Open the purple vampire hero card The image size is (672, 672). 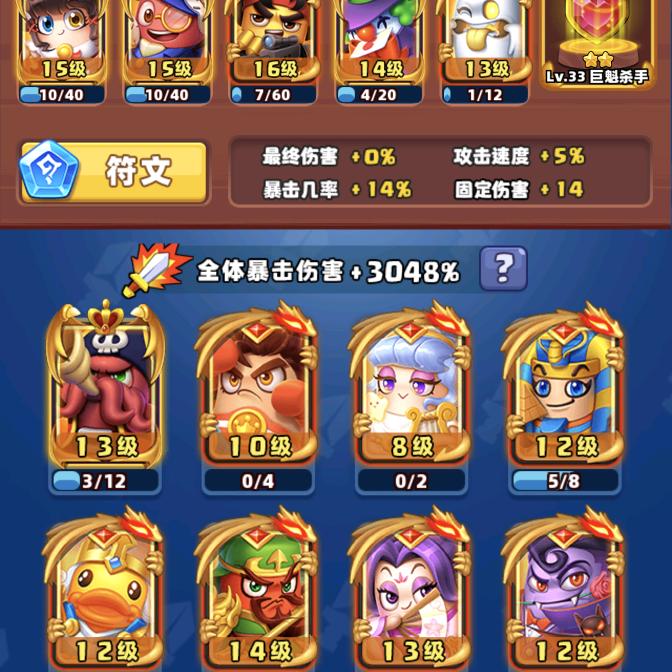564,595
